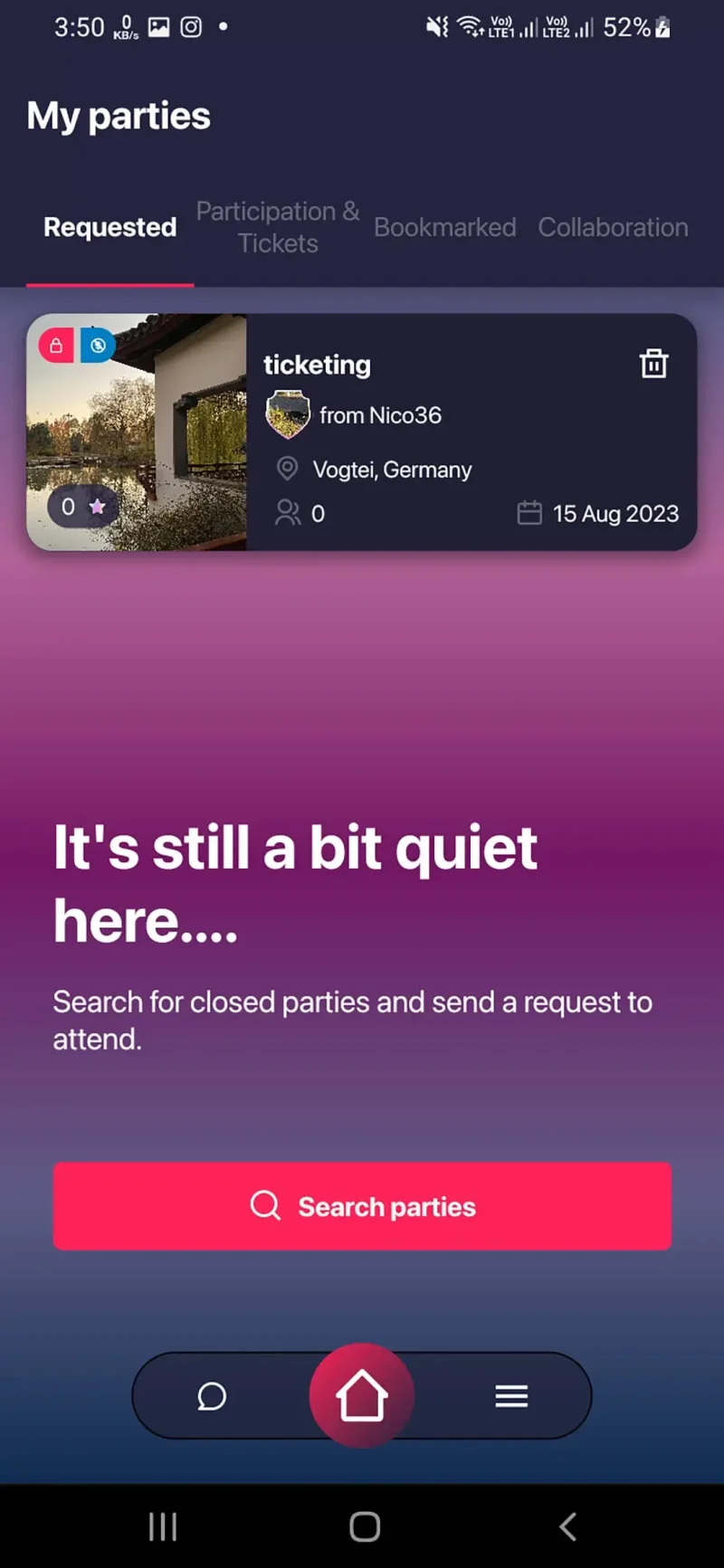Screen dimensions: 724x1568
Task: Open the Collaboration tab
Action: [613, 227]
